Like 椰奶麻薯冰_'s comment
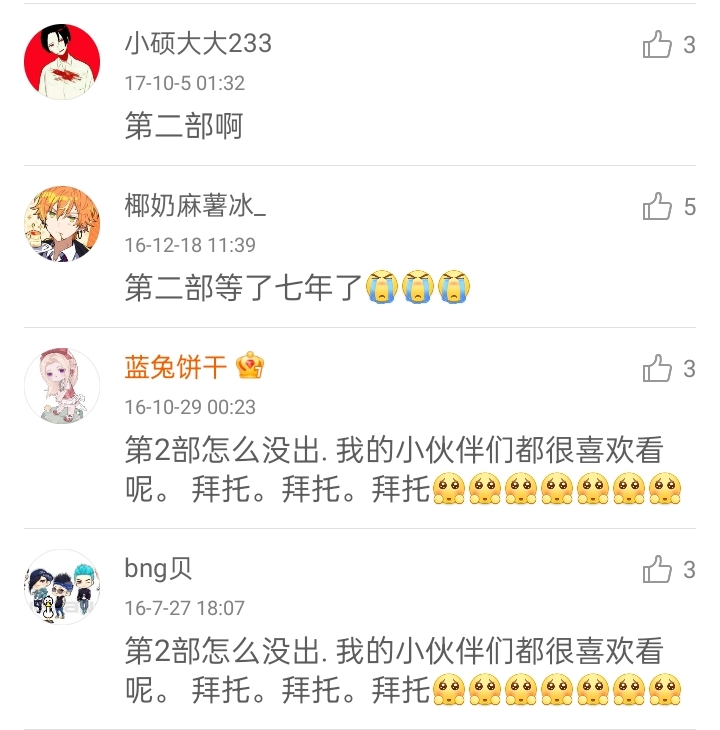The width and height of the screenshot is (720, 730). [657, 207]
